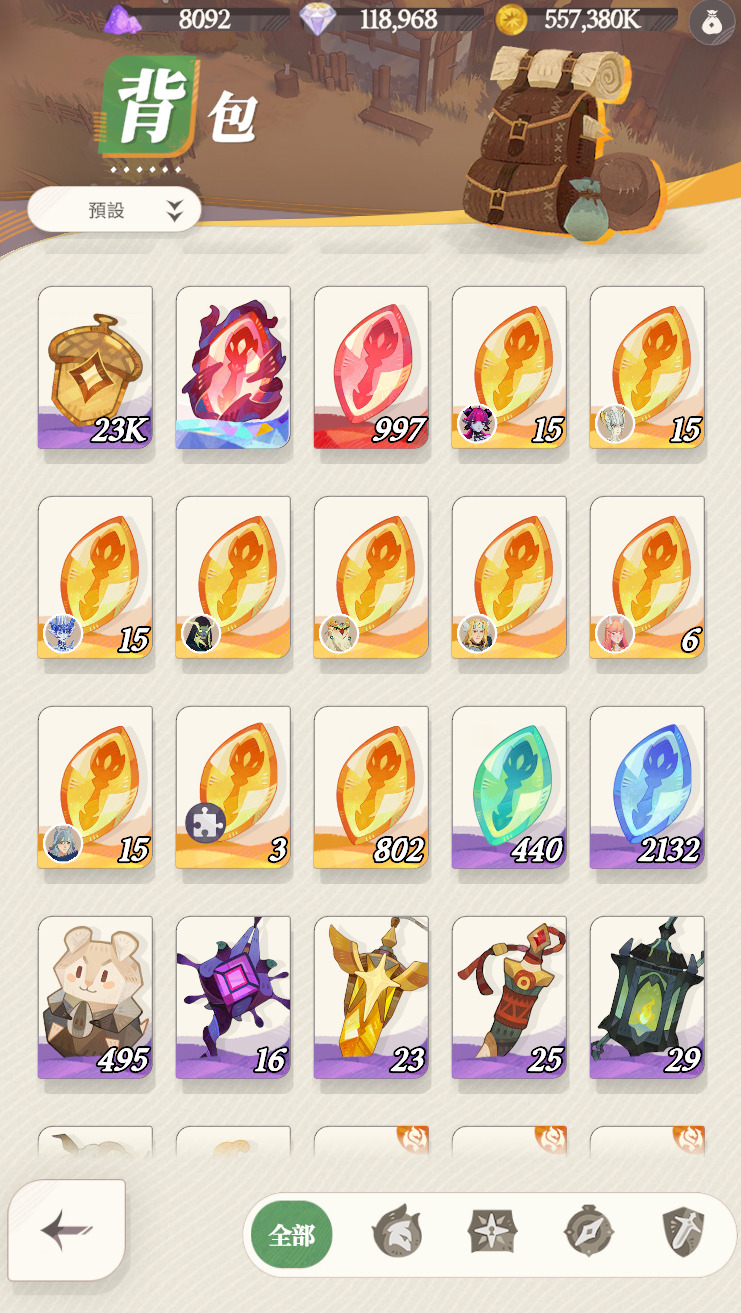Open the golden acorn item with 23K
The width and height of the screenshot is (741, 1313).
click(x=95, y=367)
